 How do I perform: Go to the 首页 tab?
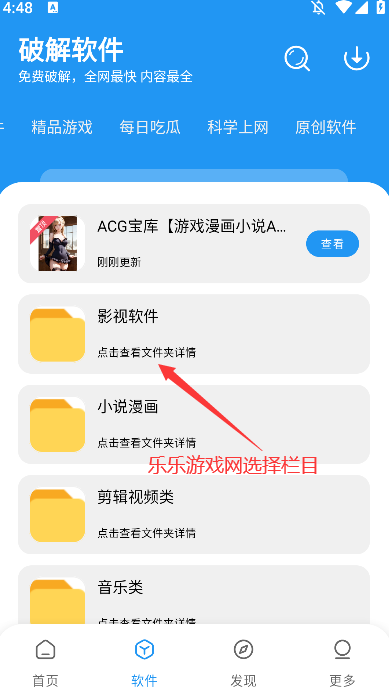(45, 663)
